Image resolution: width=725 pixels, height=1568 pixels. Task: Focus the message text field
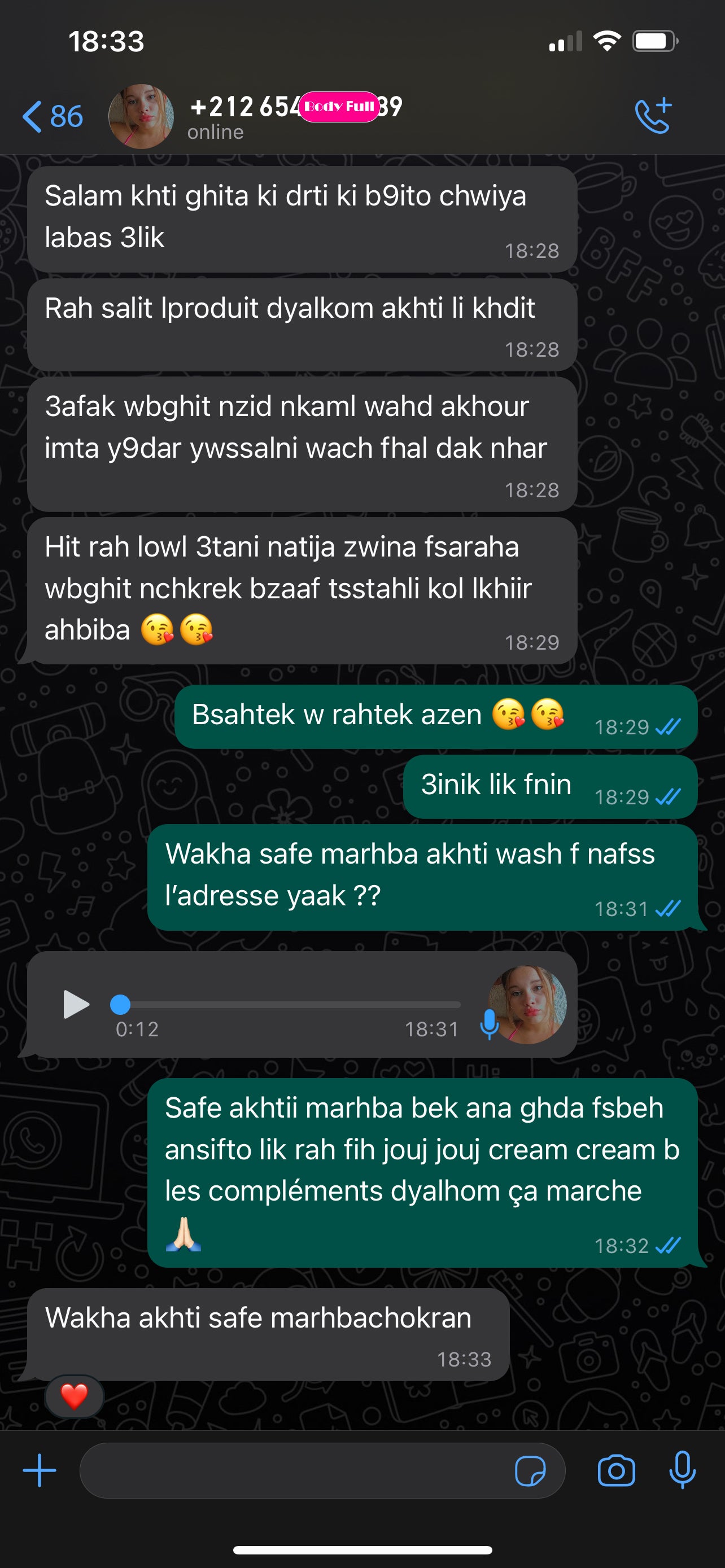click(292, 1470)
